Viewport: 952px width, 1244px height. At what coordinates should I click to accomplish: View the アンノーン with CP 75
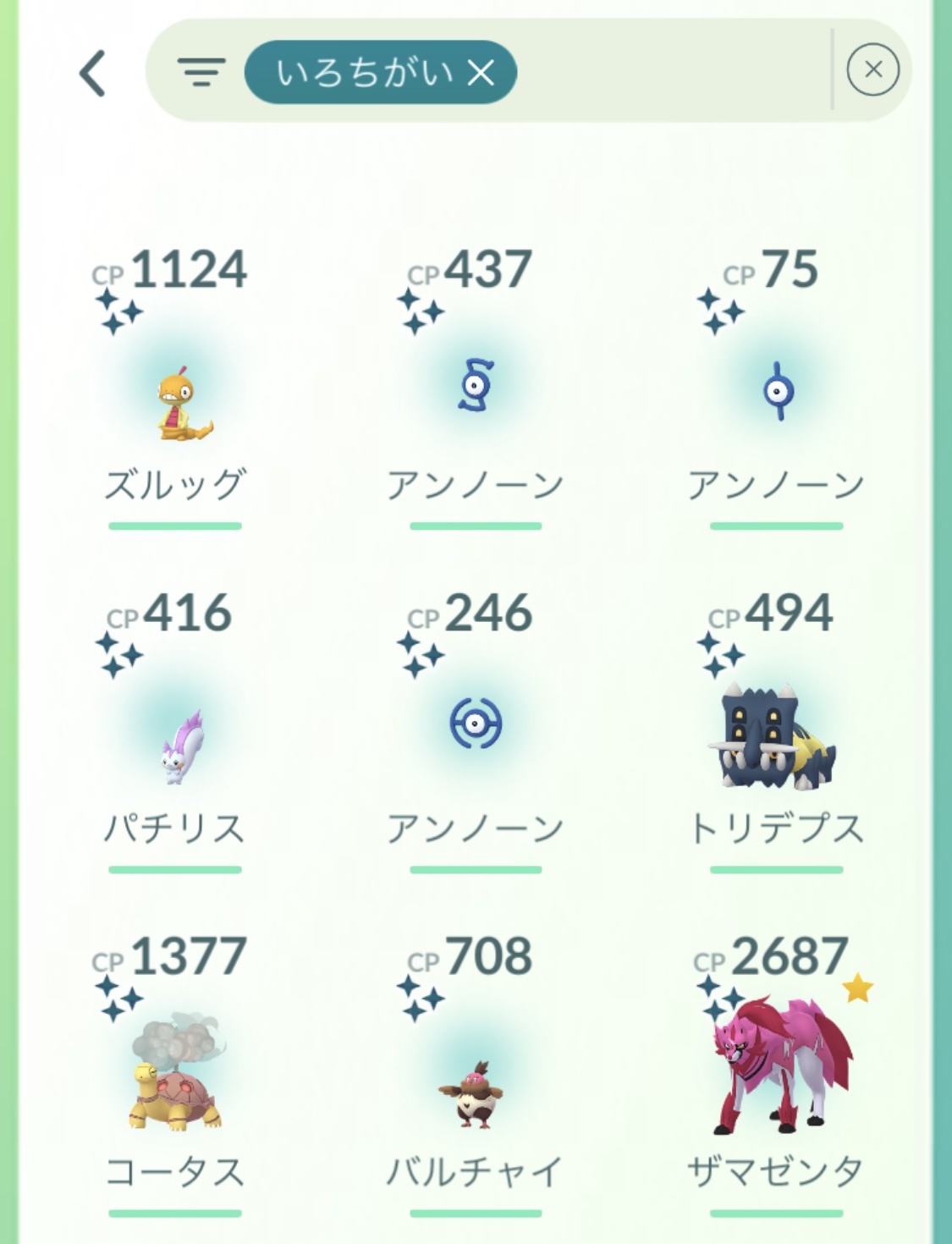777,391
